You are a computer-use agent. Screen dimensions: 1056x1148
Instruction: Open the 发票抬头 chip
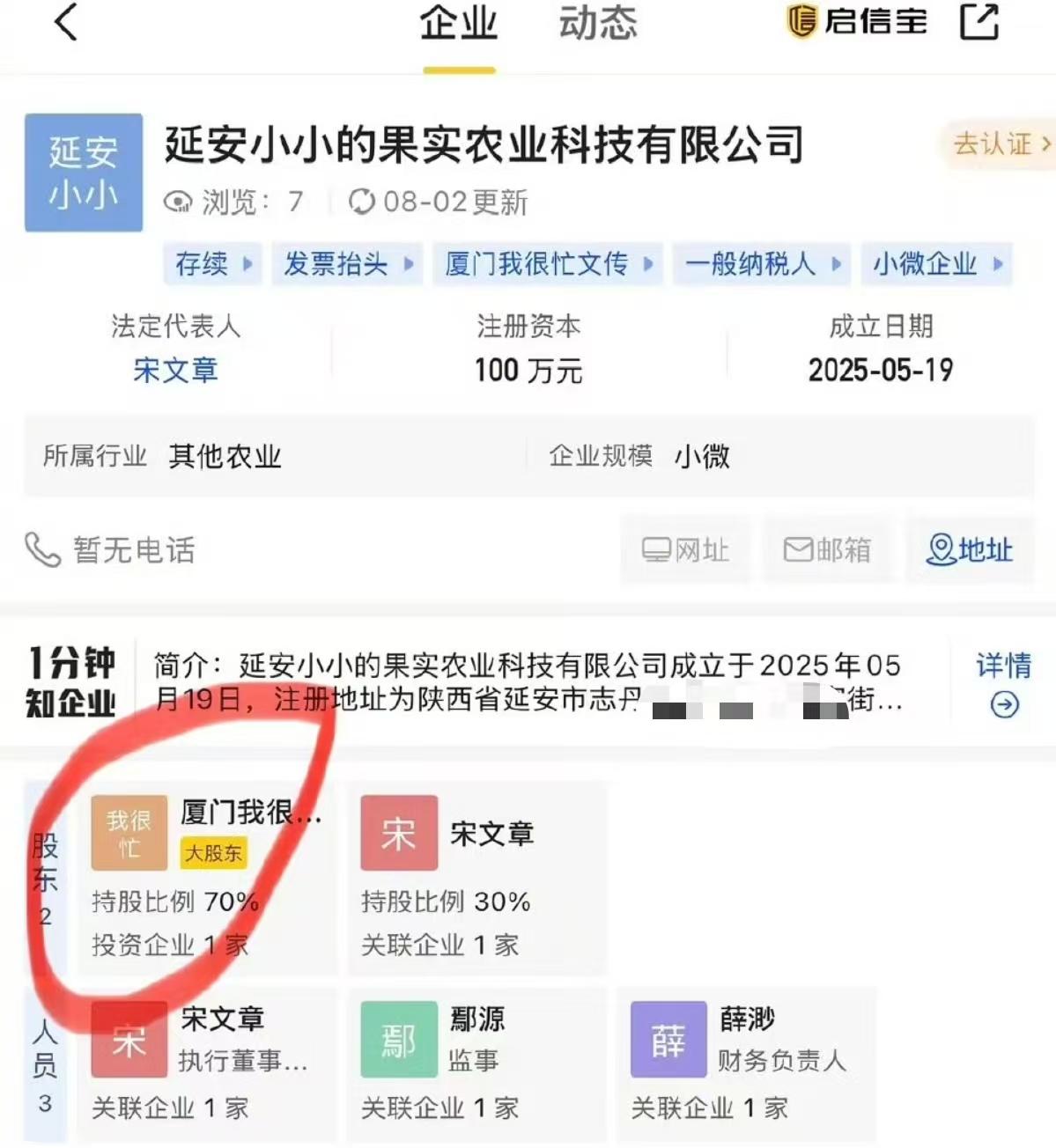click(x=347, y=264)
